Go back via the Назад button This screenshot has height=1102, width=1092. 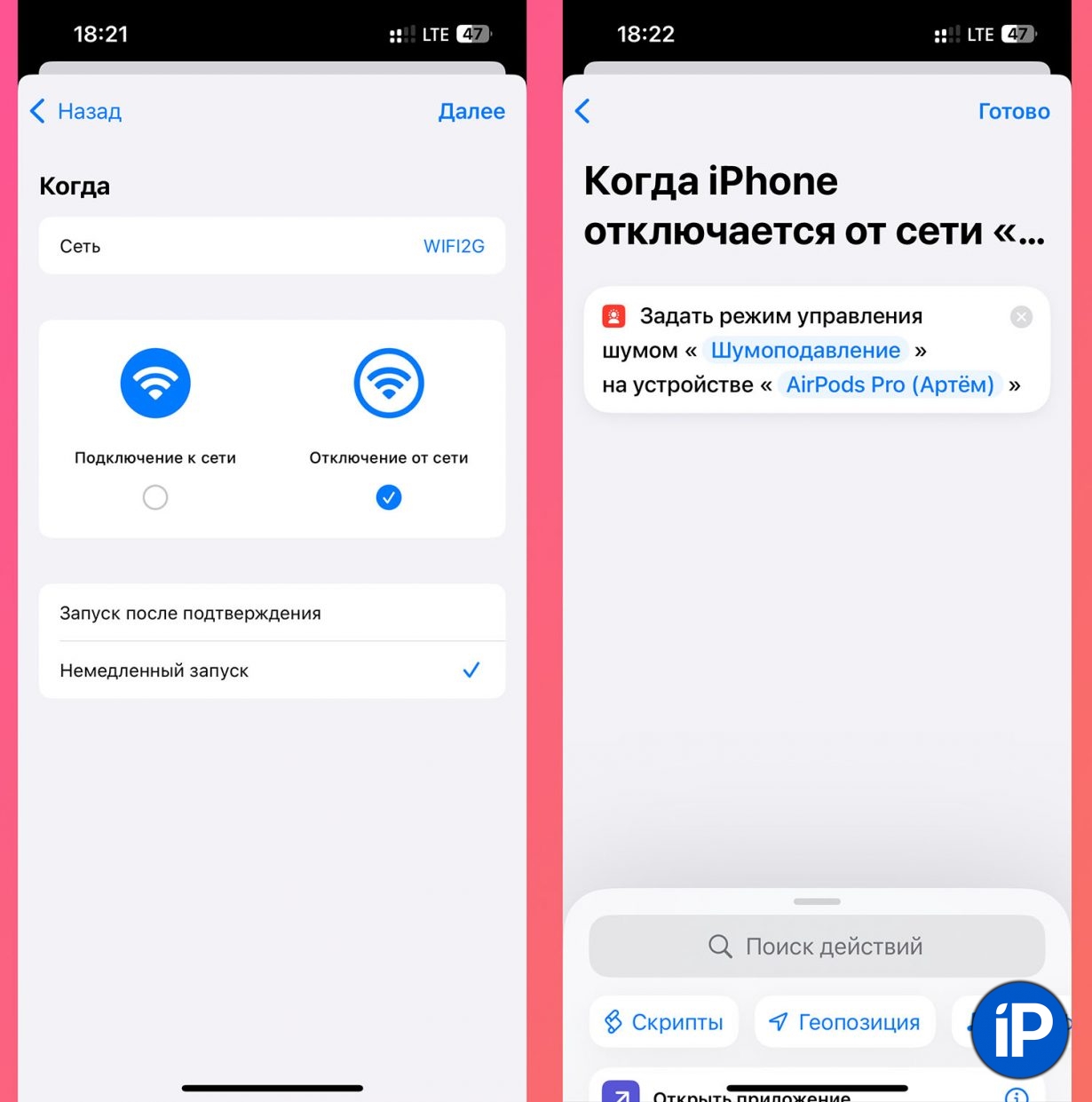(x=76, y=111)
